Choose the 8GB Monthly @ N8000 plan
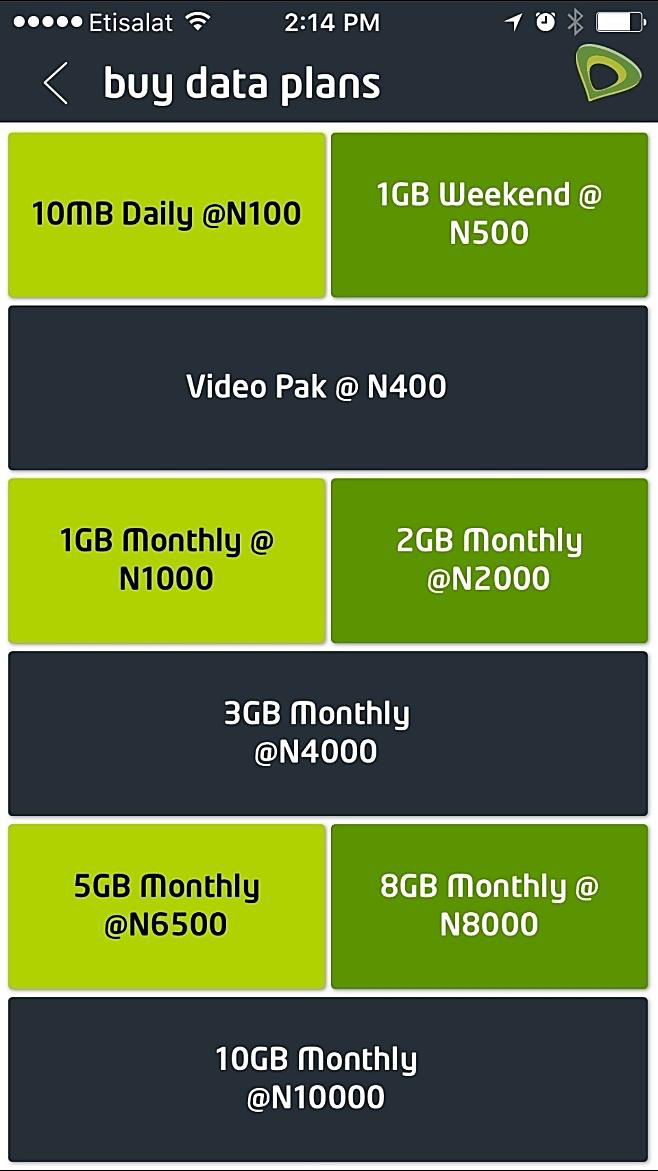The height and width of the screenshot is (1171, 658). click(489, 906)
